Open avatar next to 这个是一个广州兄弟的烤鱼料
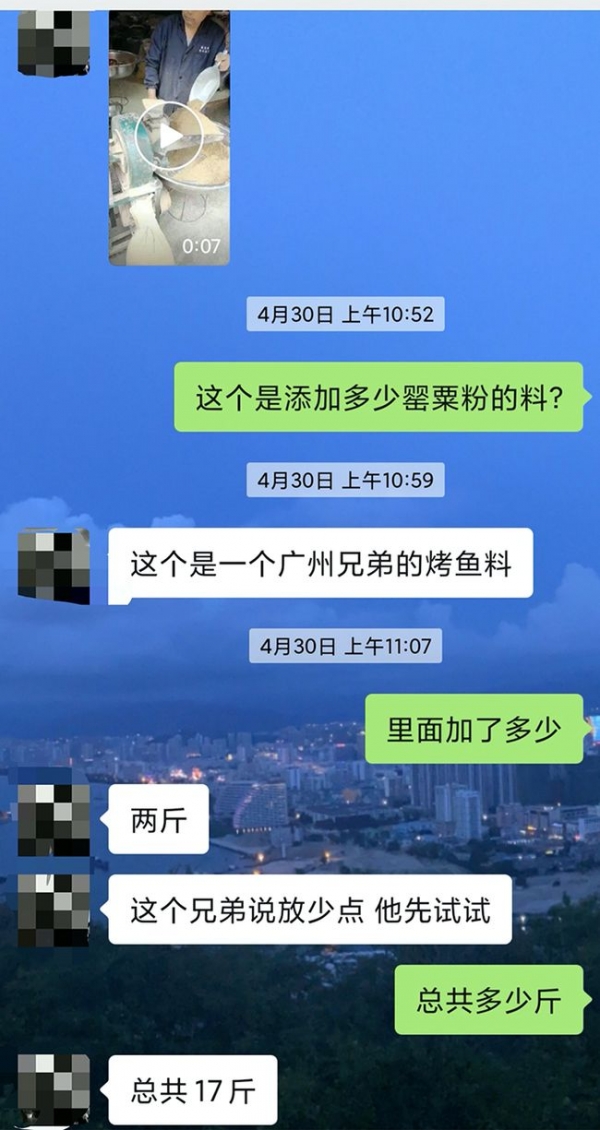The image size is (600, 1130). pyautogui.click(x=54, y=566)
